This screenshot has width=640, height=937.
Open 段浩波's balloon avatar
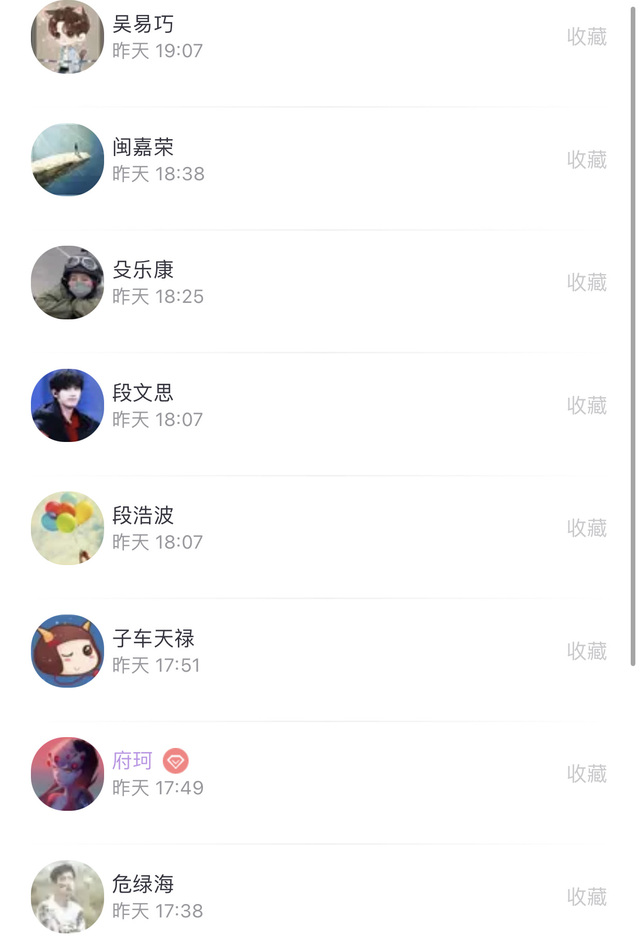click(x=67, y=528)
